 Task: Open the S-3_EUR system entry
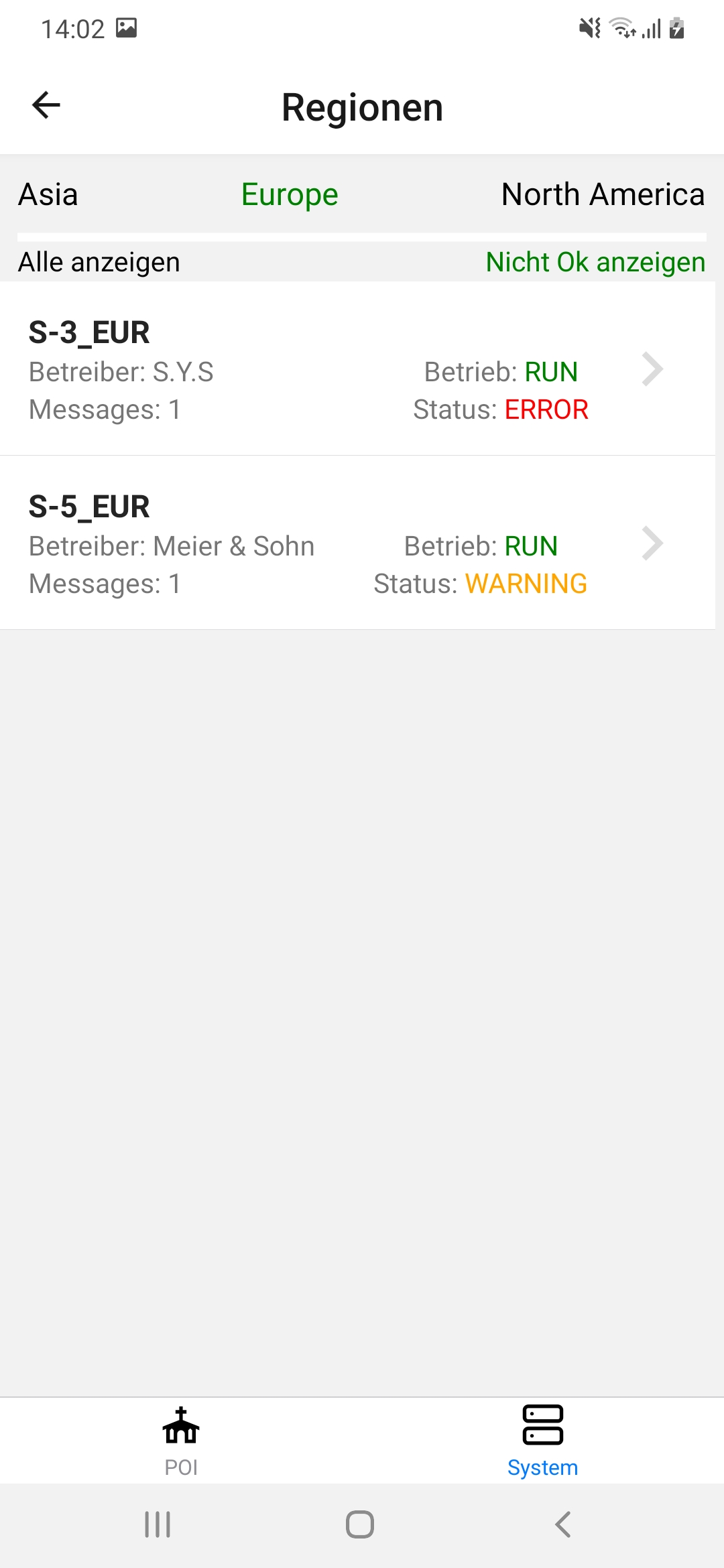pos(357,369)
